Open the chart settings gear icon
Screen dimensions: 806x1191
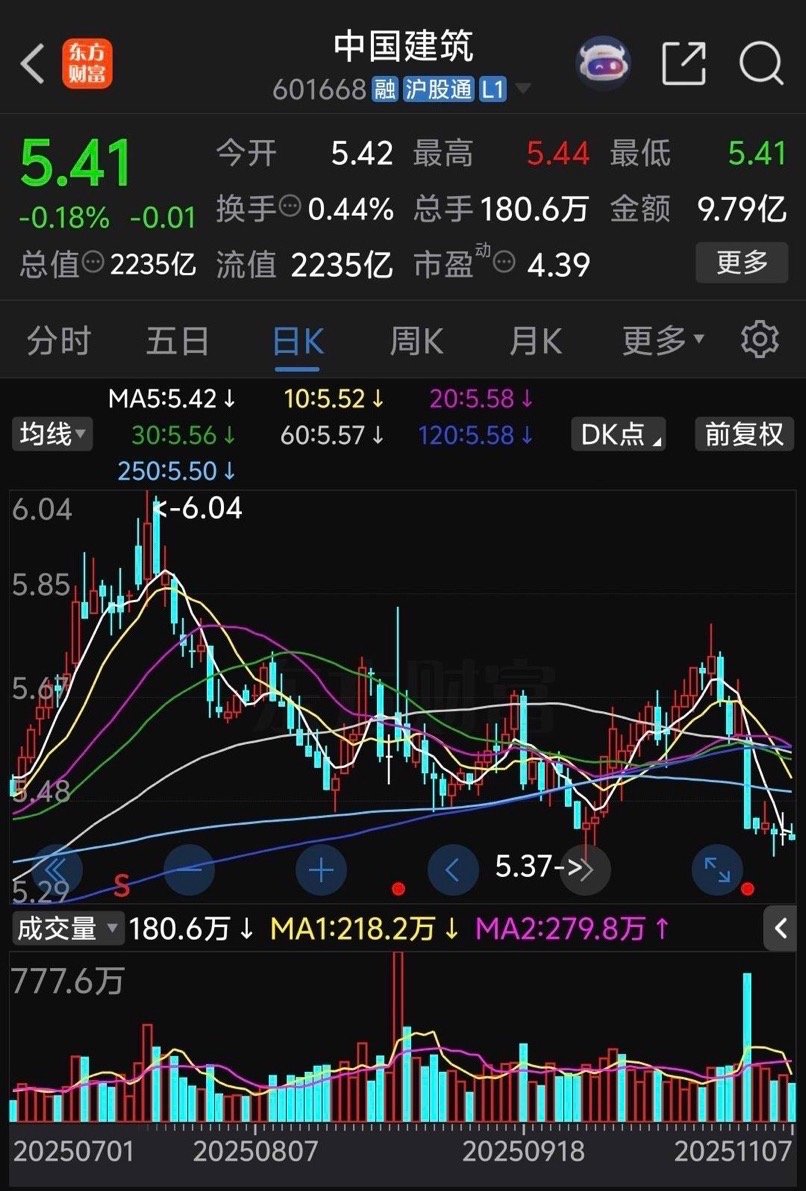point(761,340)
